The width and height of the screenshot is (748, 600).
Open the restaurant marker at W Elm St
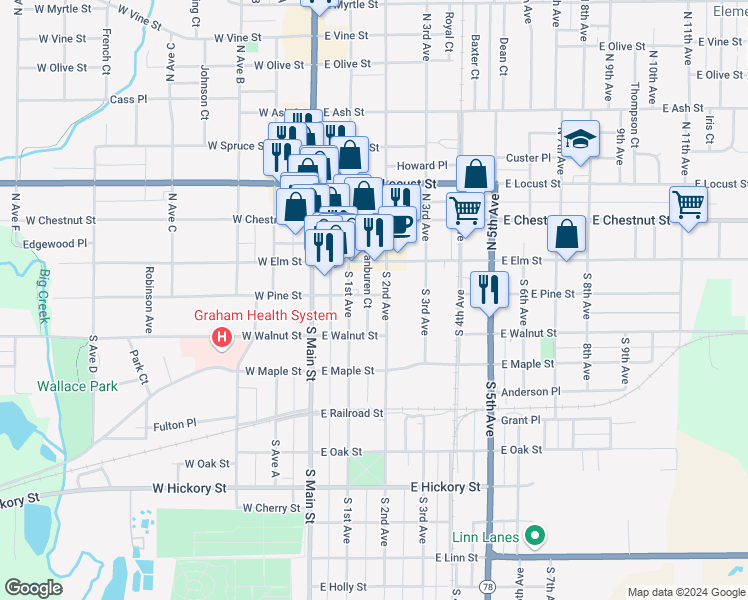pos(324,248)
